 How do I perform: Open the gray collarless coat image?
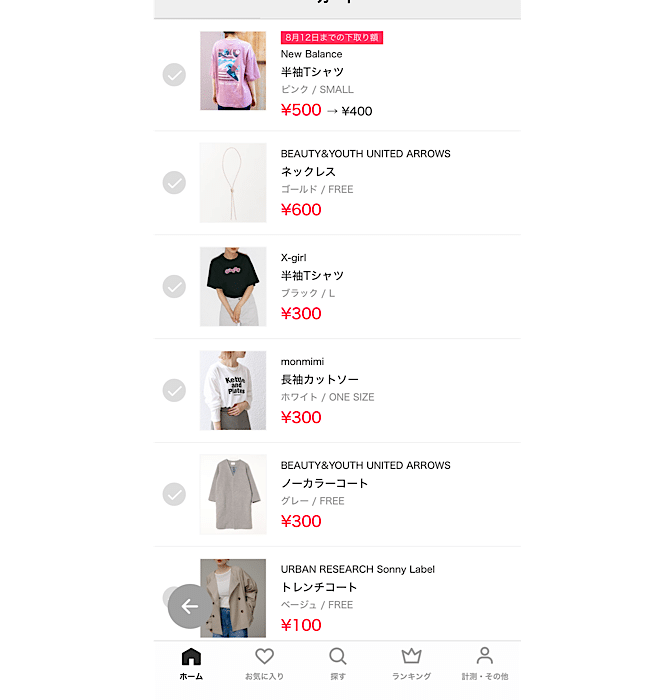point(233,495)
